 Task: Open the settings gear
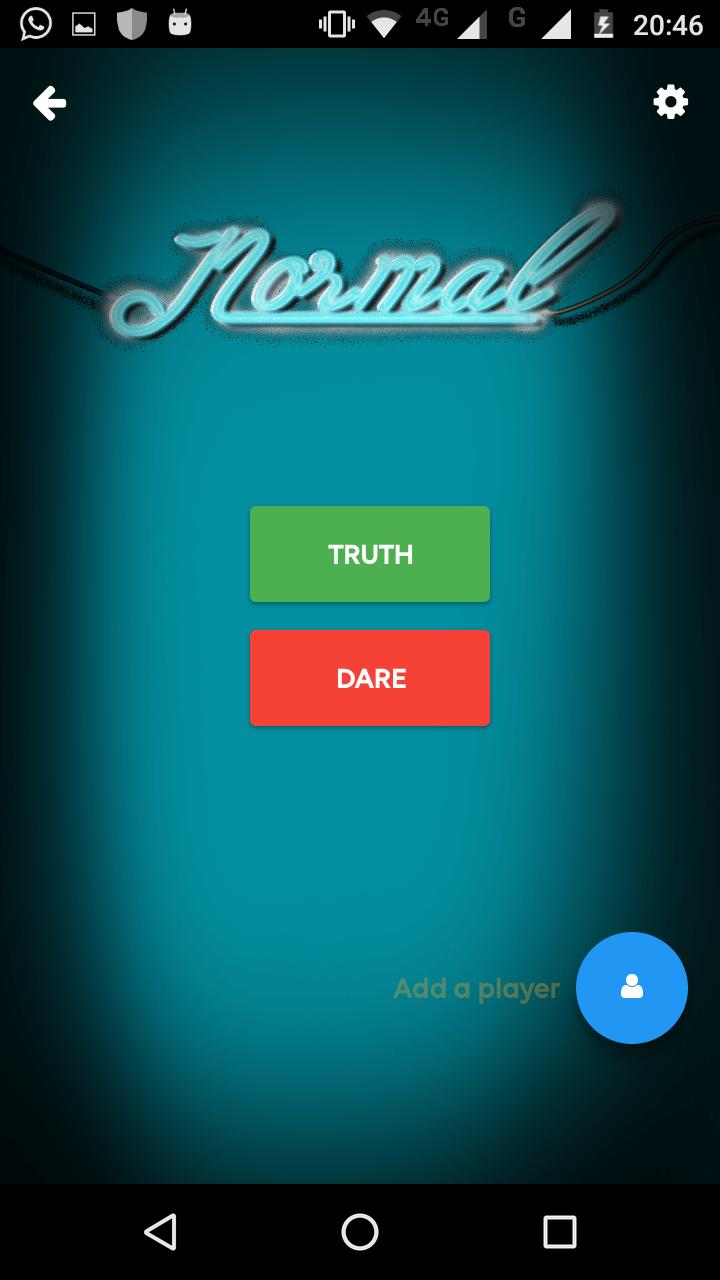tap(670, 102)
